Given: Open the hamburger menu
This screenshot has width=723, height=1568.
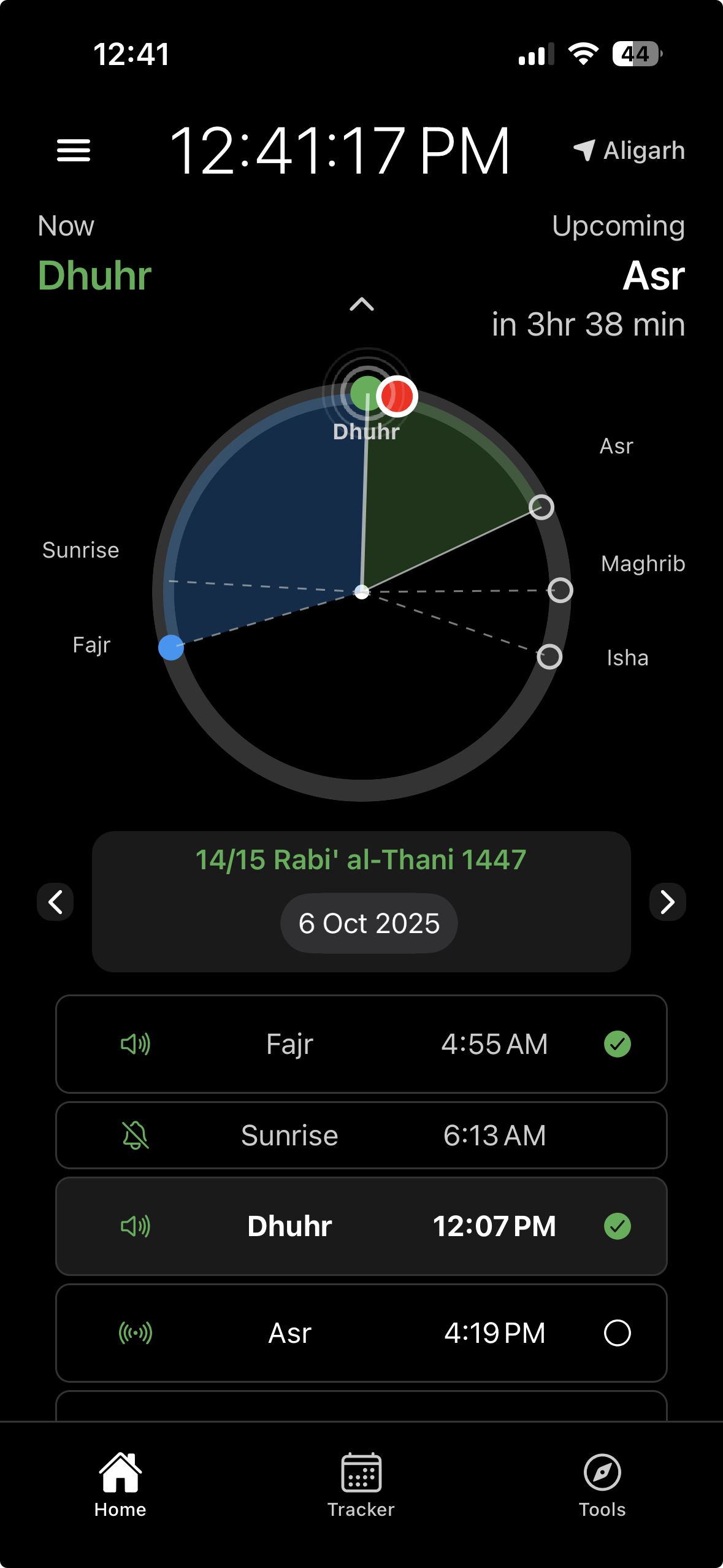Looking at the screenshot, I should pyautogui.click(x=74, y=150).
